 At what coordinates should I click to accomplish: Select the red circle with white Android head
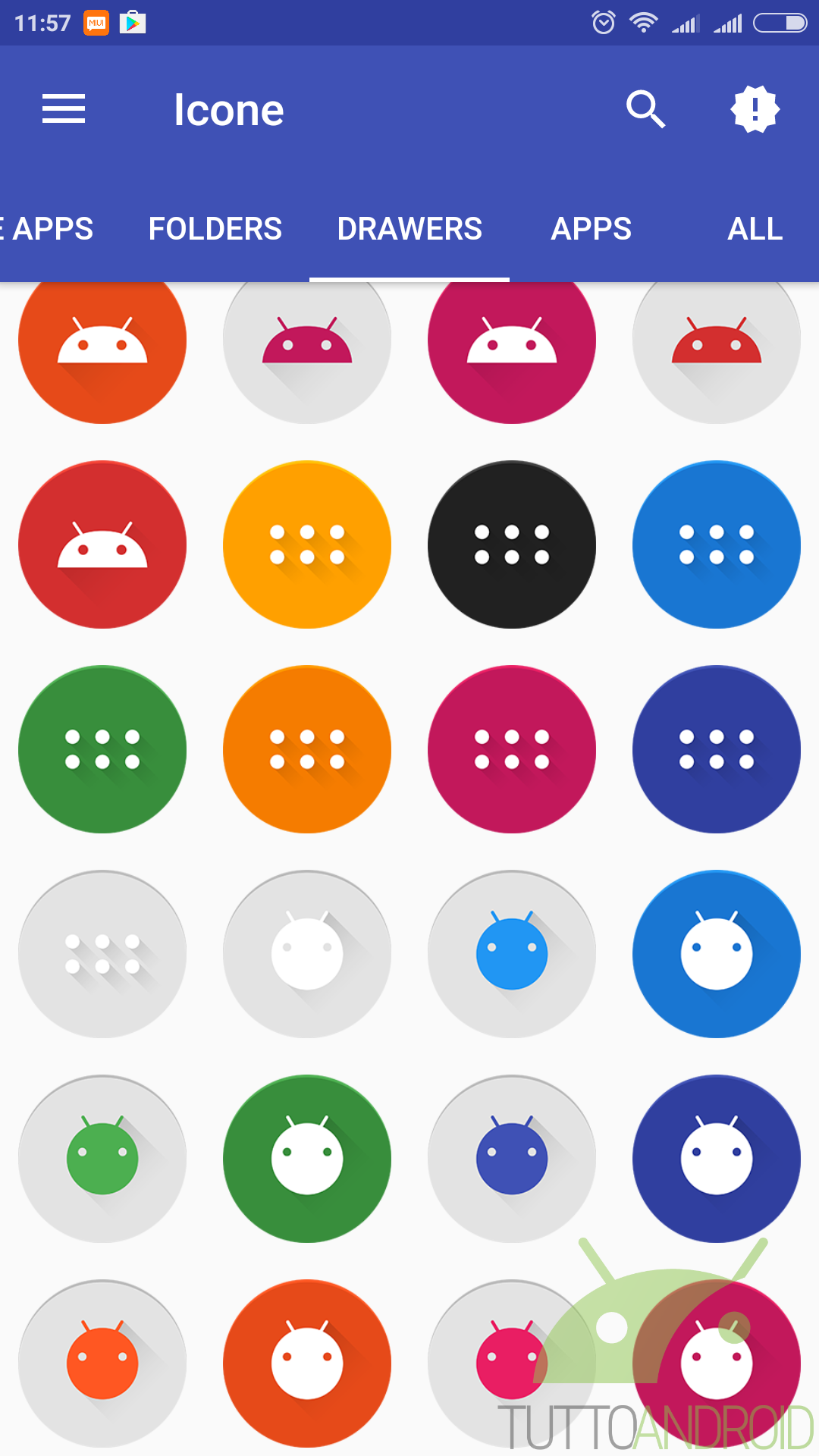coord(102,544)
